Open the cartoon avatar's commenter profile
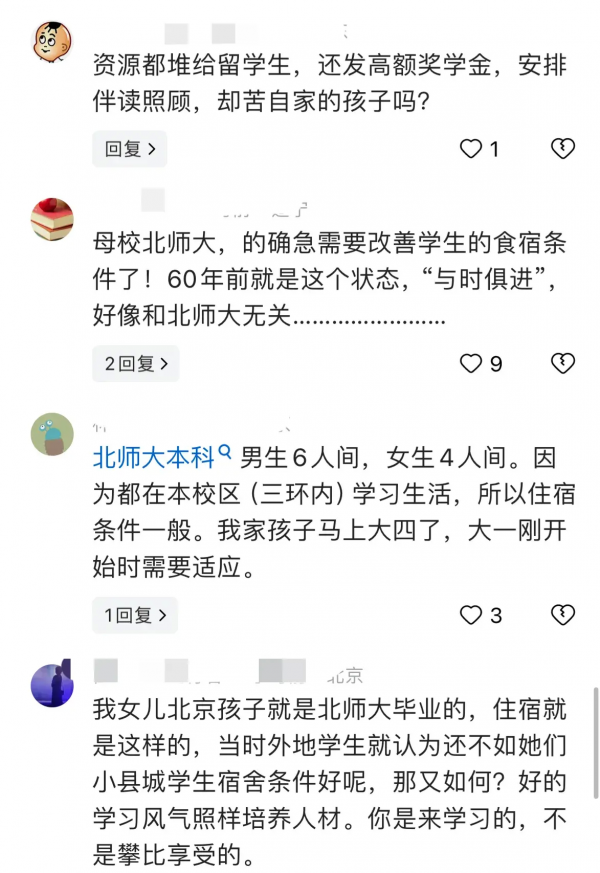Screen dimensions: 600x873 coord(52,41)
